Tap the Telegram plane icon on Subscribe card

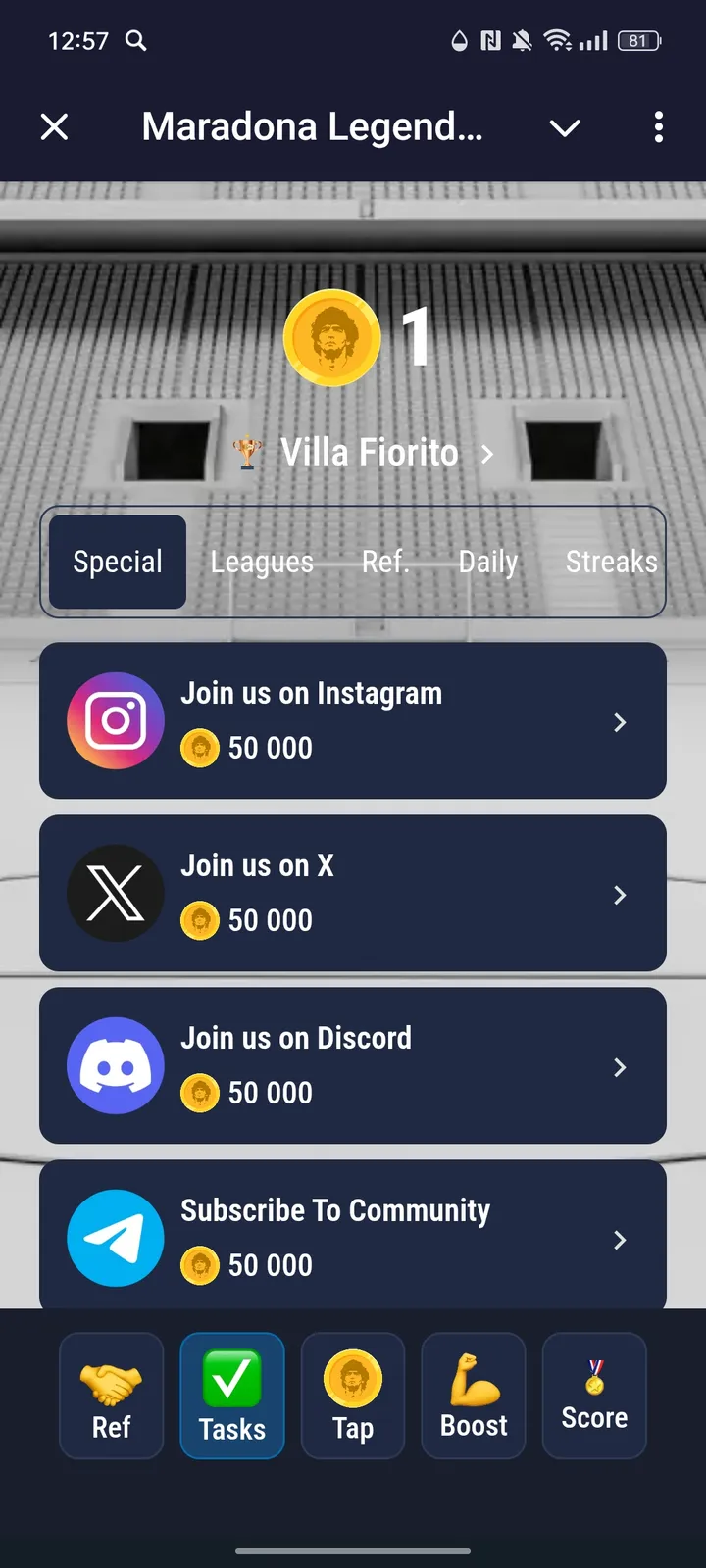pyautogui.click(x=116, y=1238)
